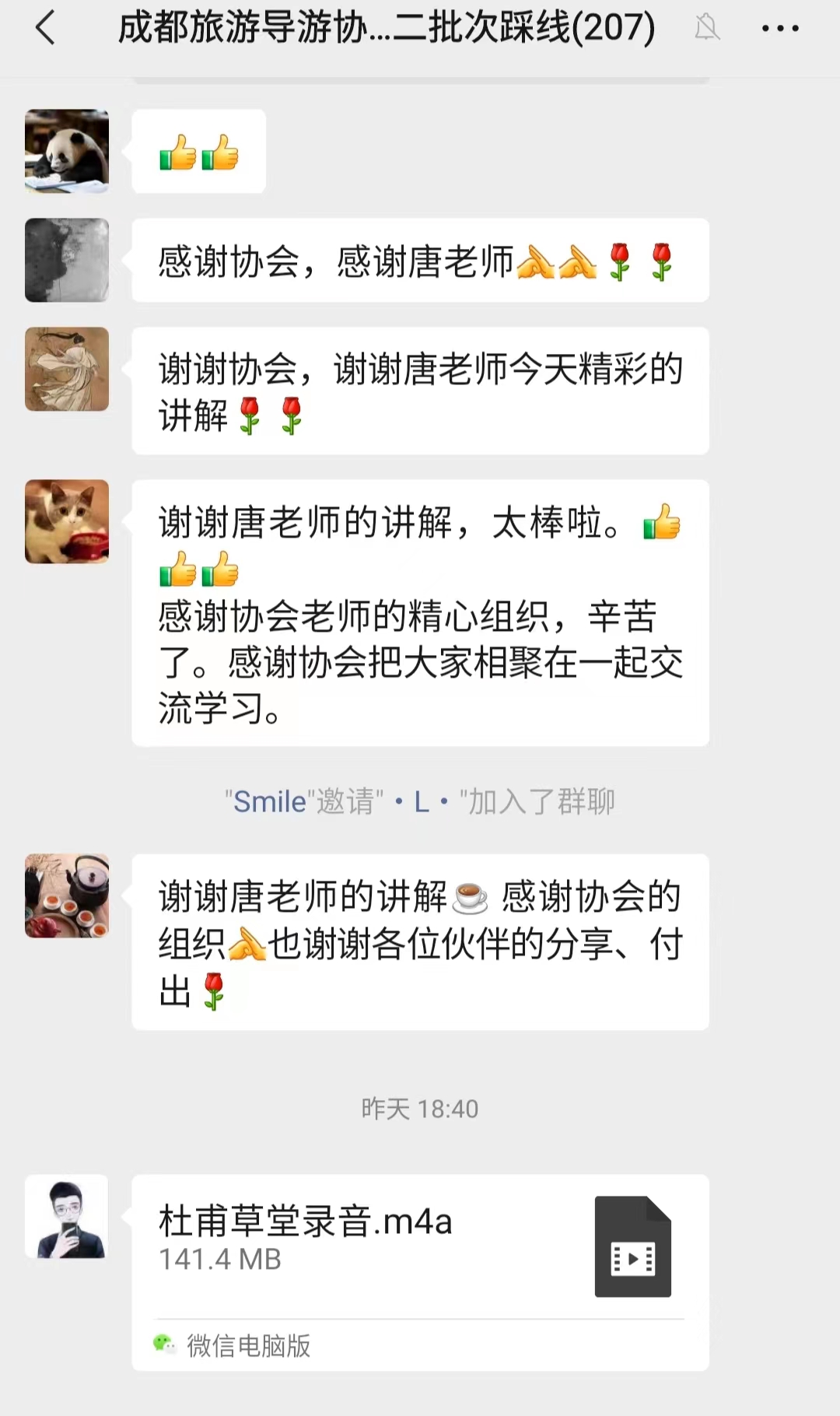Open the three-dot chat options menu
This screenshot has width=840, height=1416.
click(779, 29)
